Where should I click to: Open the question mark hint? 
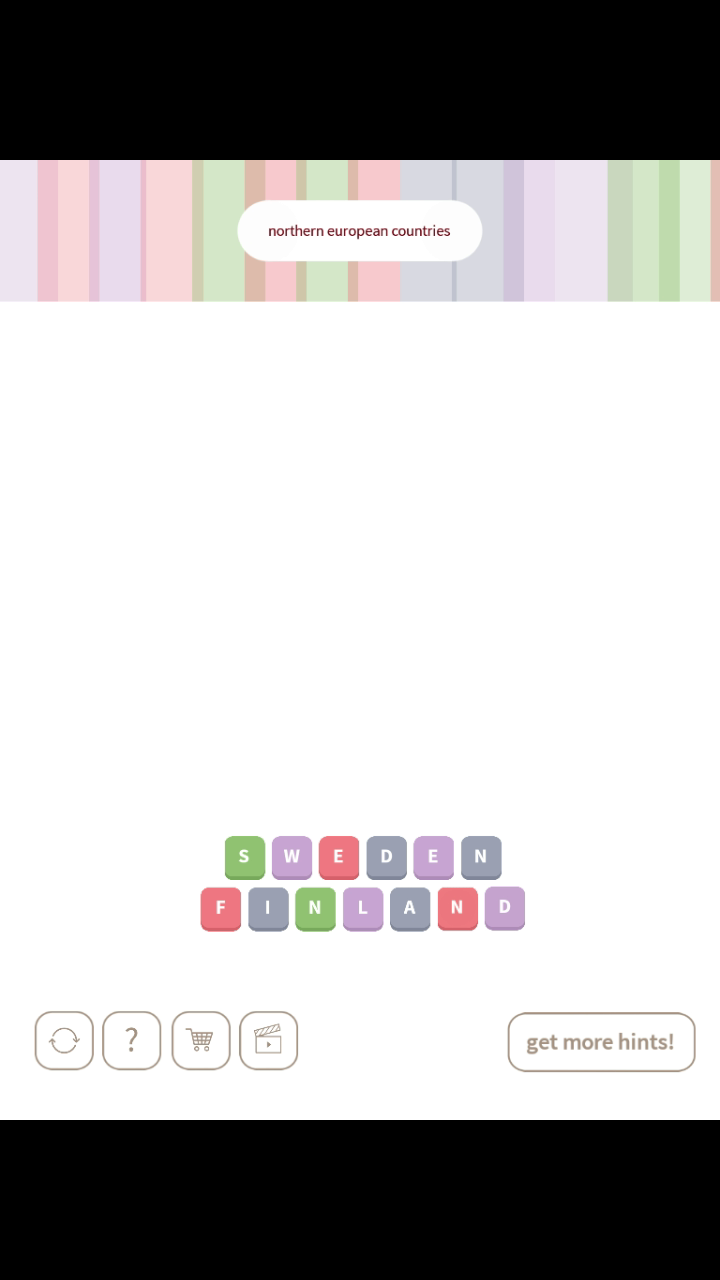[x=131, y=1041]
